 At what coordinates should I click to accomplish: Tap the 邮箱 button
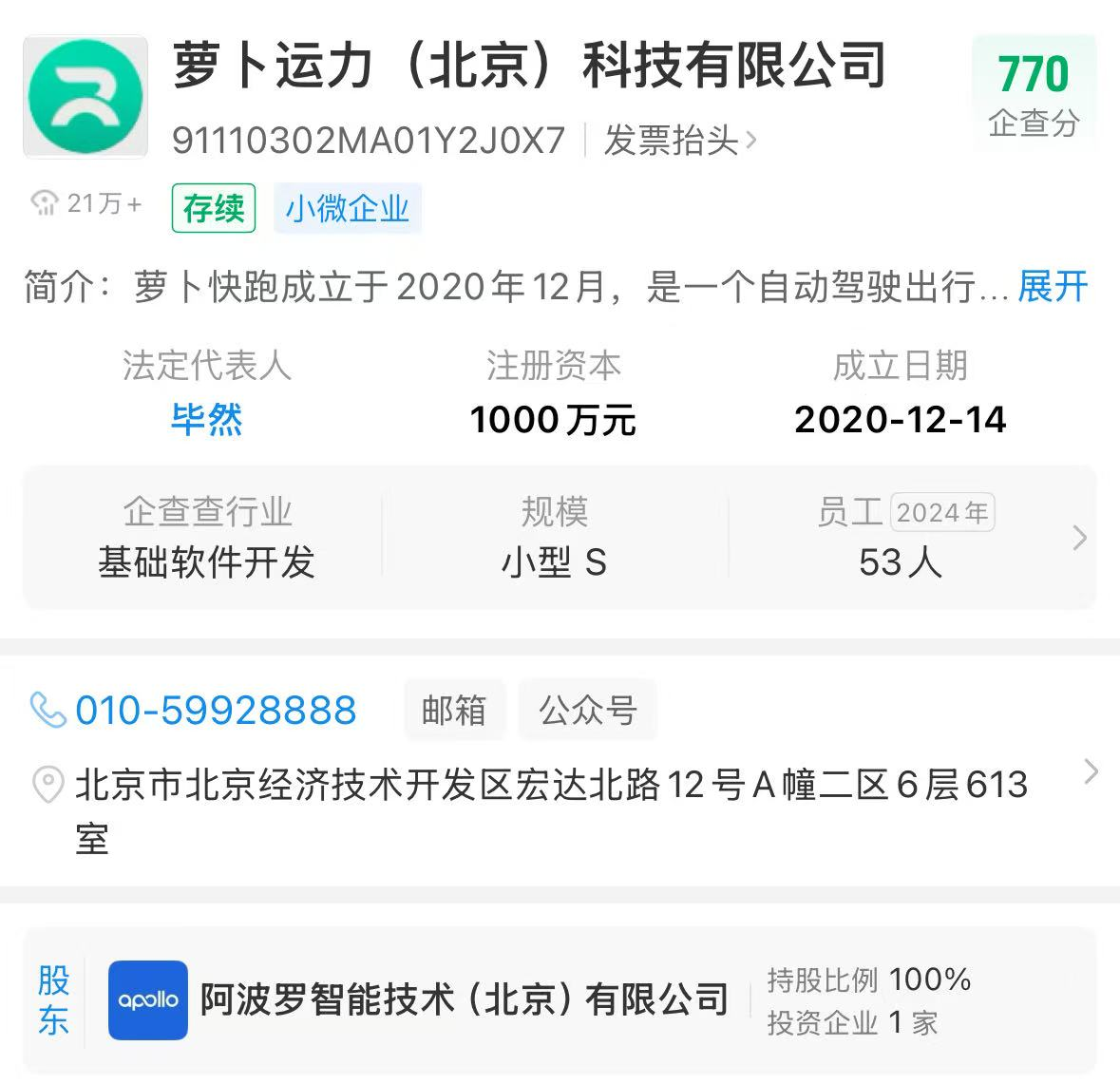pyautogui.click(x=454, y=710)
